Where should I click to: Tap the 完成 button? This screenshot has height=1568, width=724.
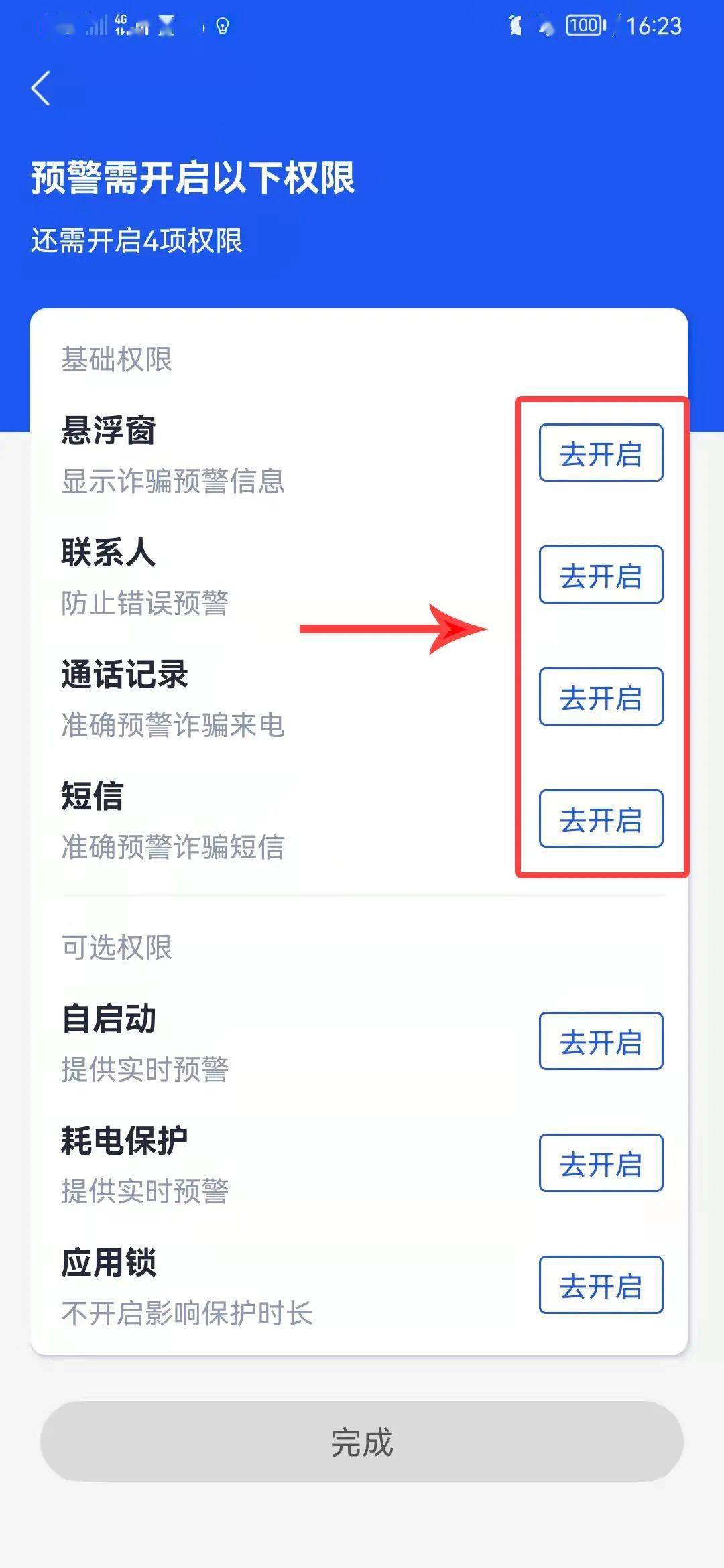click(x=362, y=1442)
